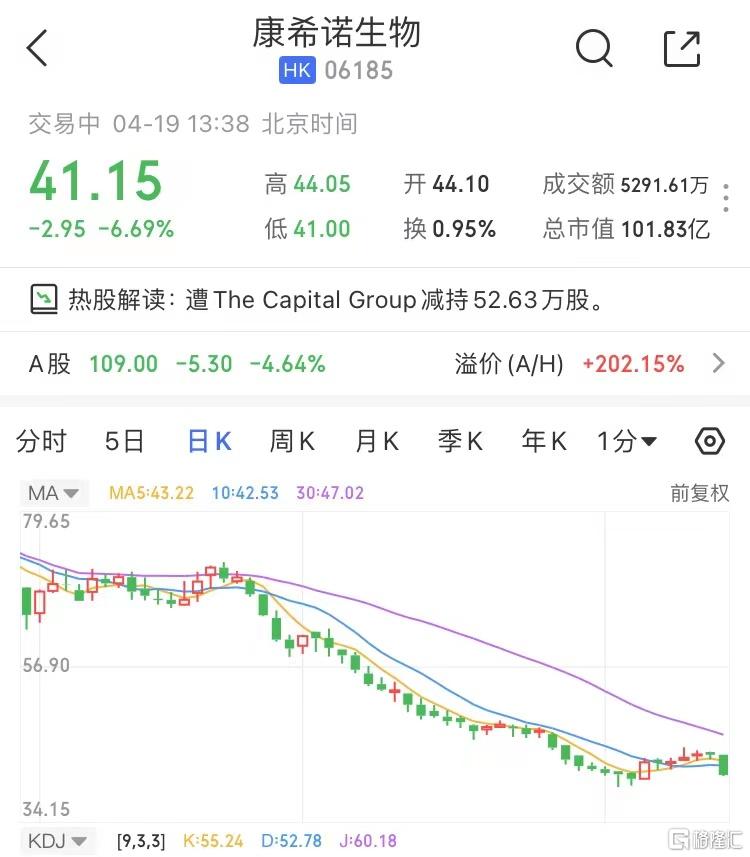Tap the share/export icon

coord(682,47)
